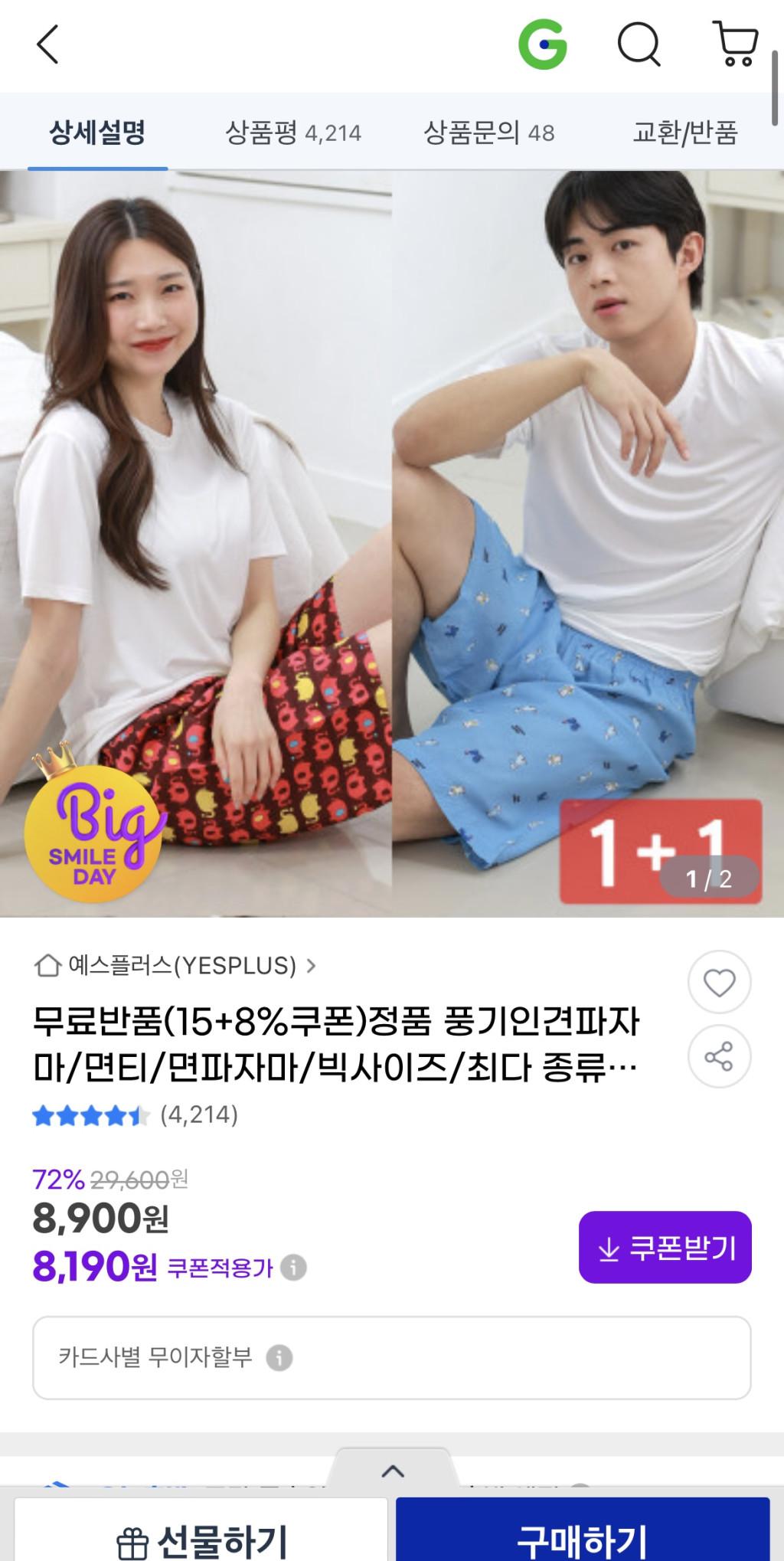Add this product to wishlist with heart
The width and height of the screenshot is (784, 1561).
click(719, 982)
